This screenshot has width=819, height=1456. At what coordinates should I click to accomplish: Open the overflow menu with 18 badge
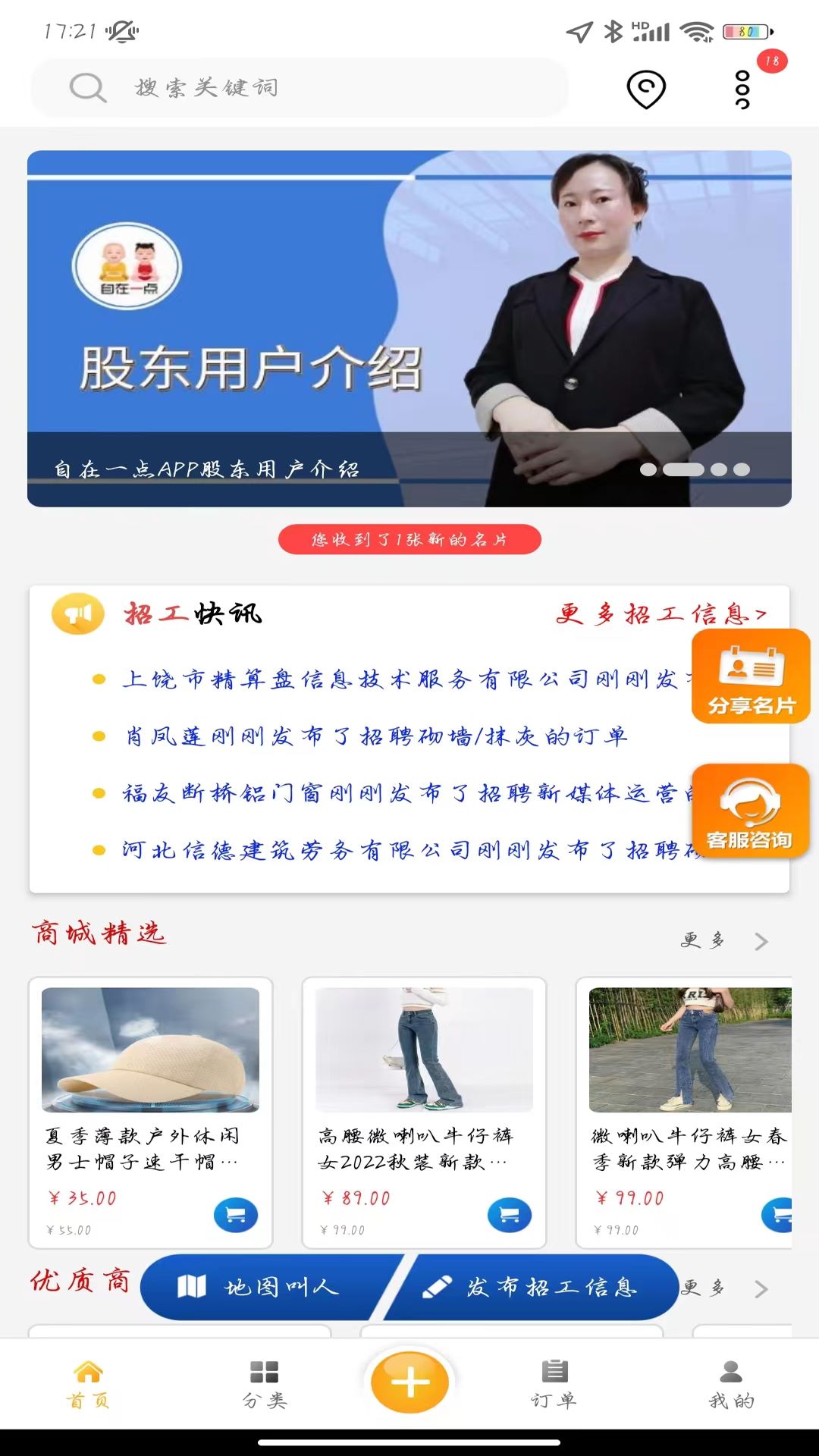click(743, 89)
